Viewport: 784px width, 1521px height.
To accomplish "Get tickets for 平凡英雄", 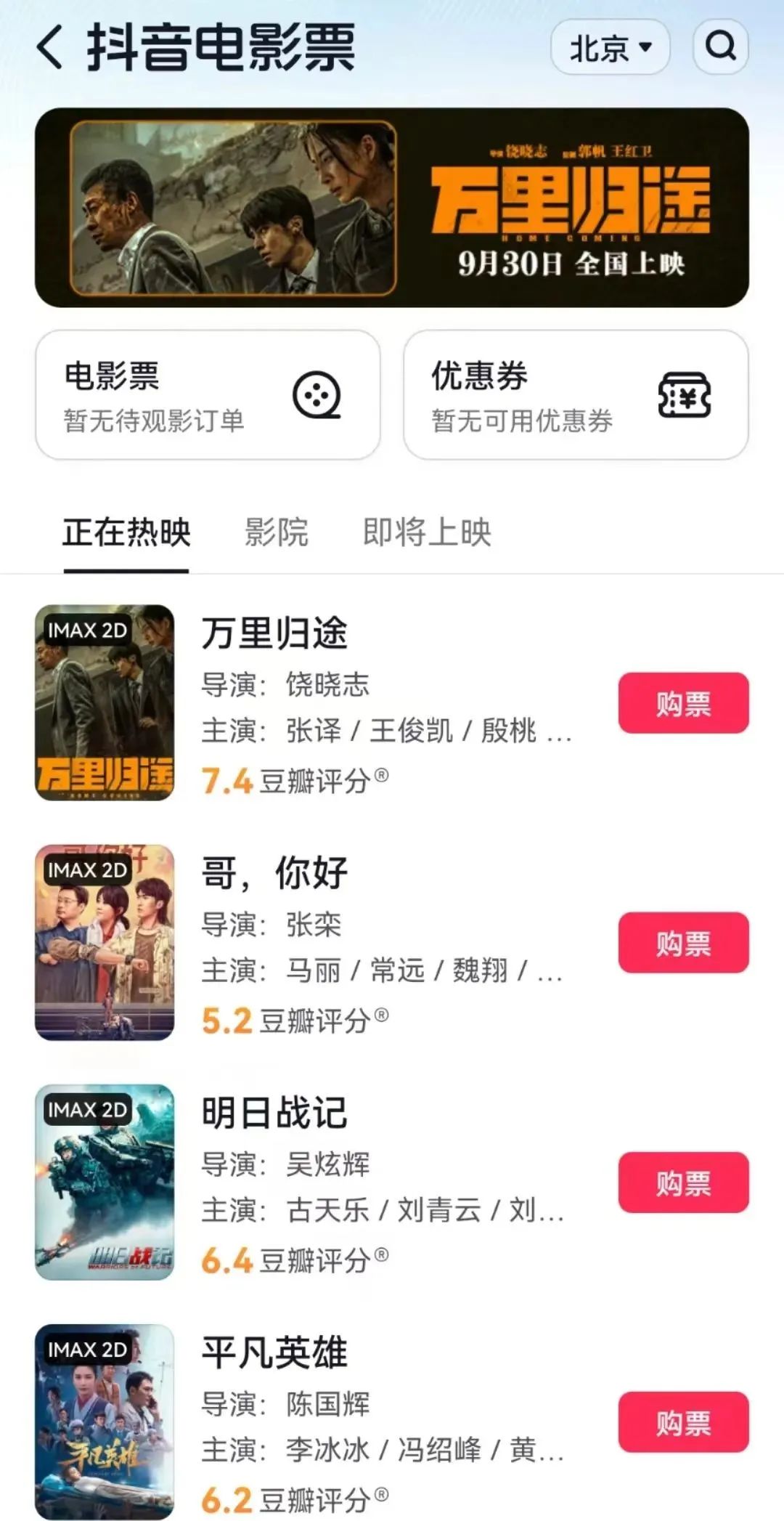I will click(683, 1422).
